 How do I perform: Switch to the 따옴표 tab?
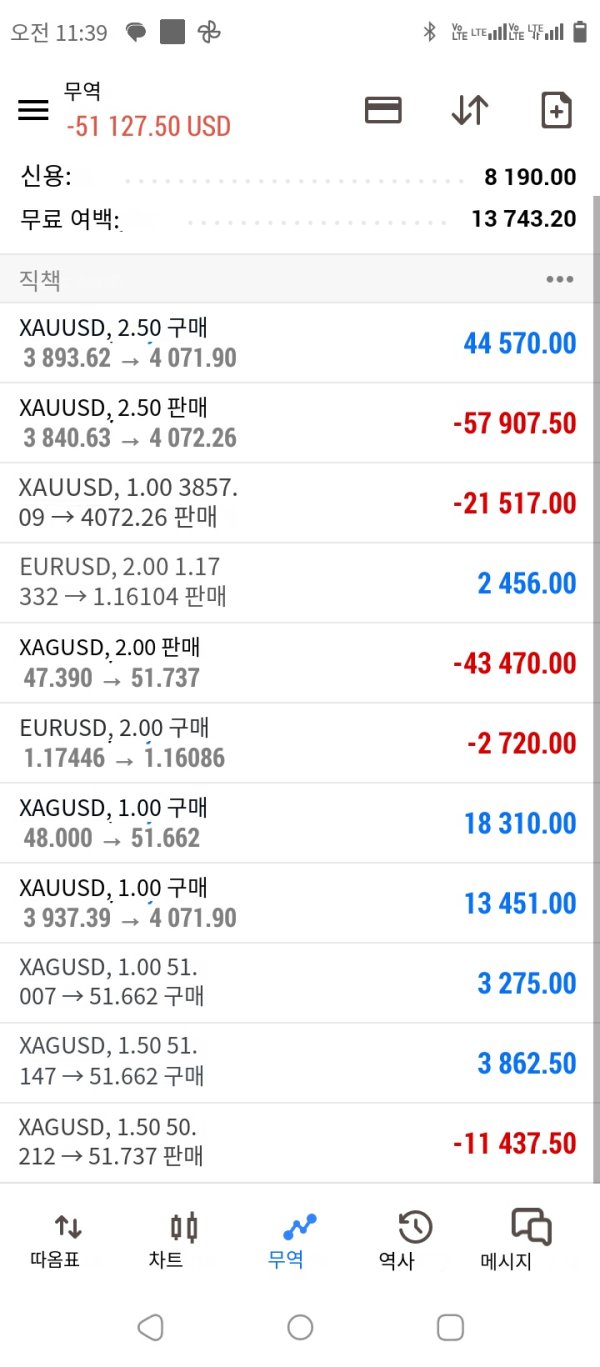pos(68,1240)
